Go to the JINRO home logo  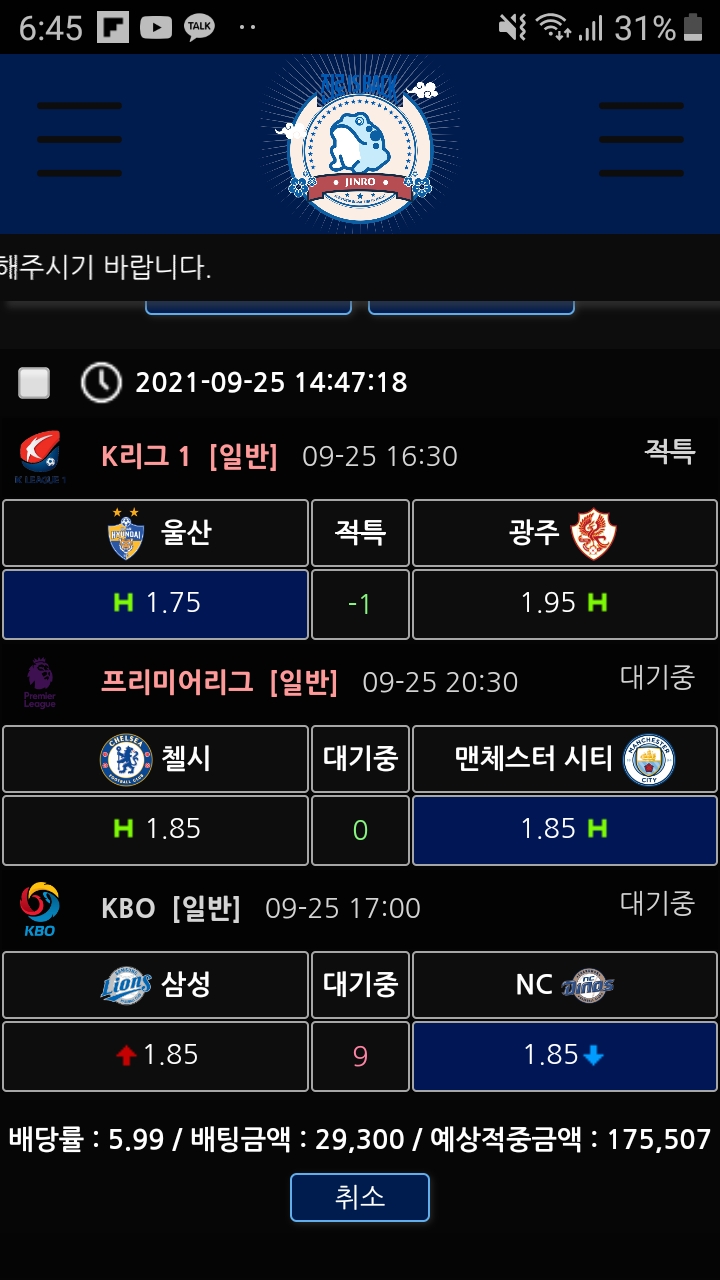pyautogui.click(x=360, y=142)
